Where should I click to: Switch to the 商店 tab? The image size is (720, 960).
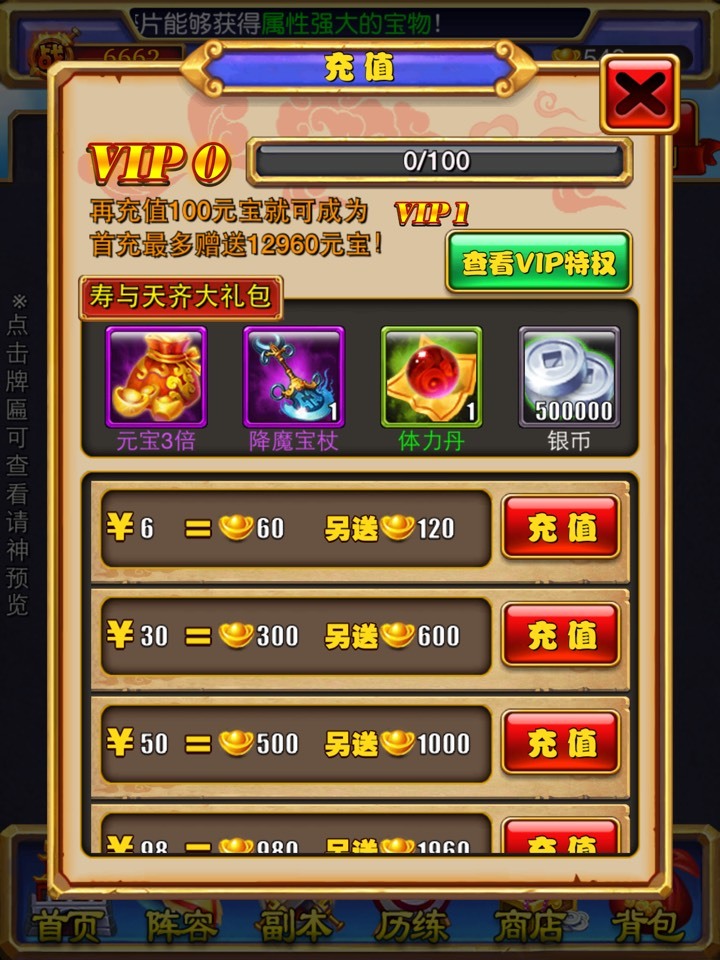(529, 925)
